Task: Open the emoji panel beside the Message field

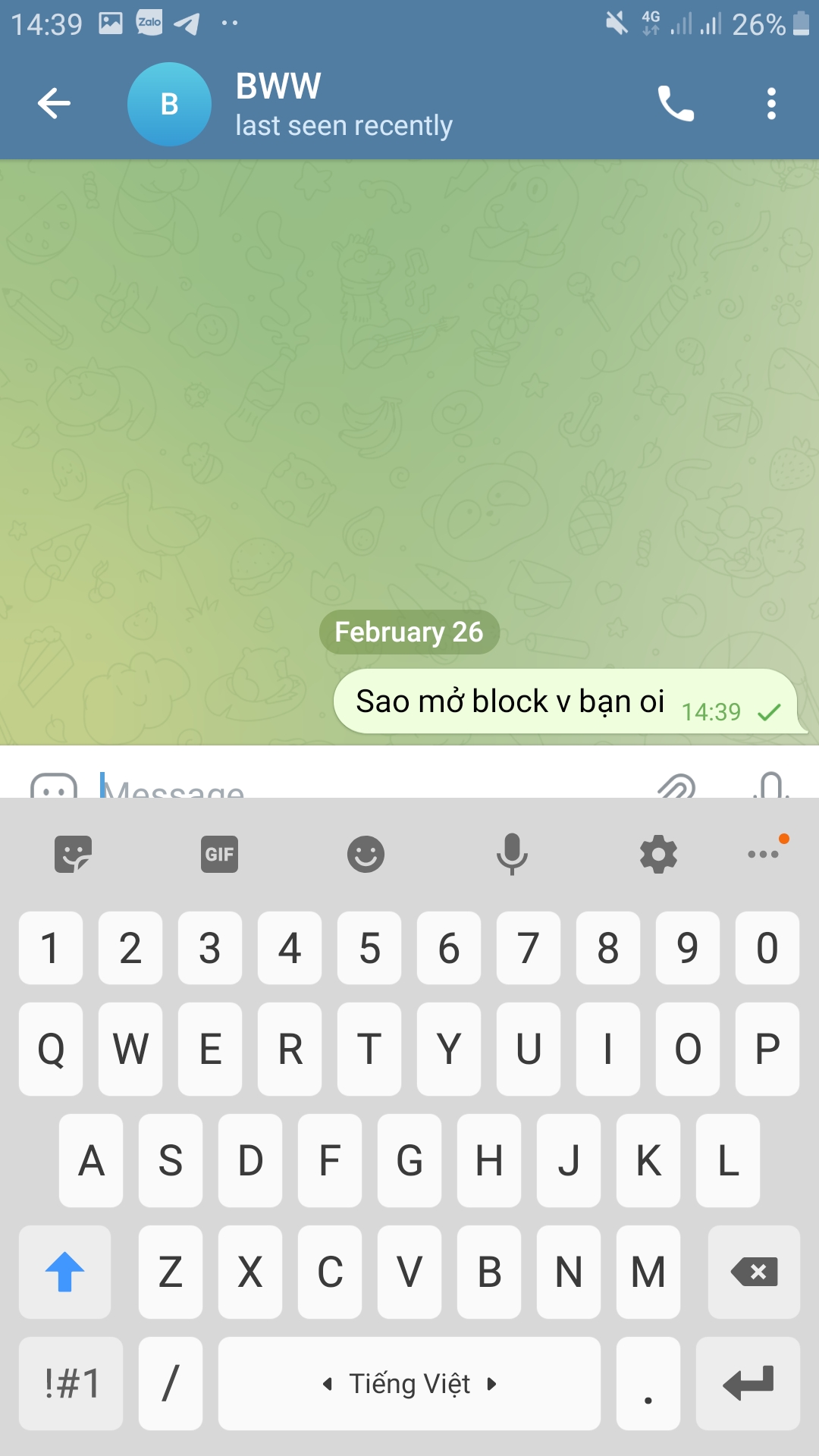Action: 53,787
